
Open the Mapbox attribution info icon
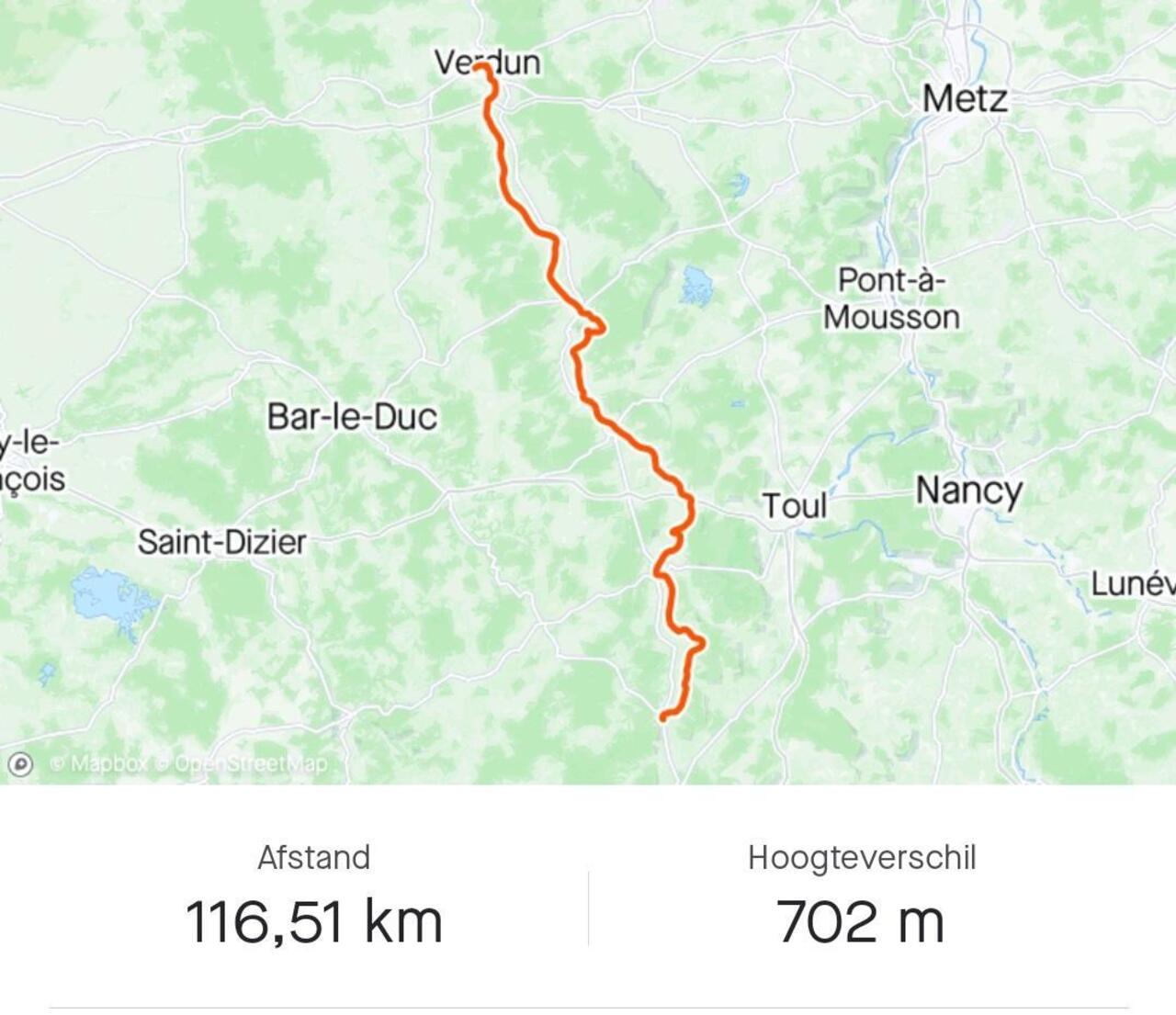point(20,764)
